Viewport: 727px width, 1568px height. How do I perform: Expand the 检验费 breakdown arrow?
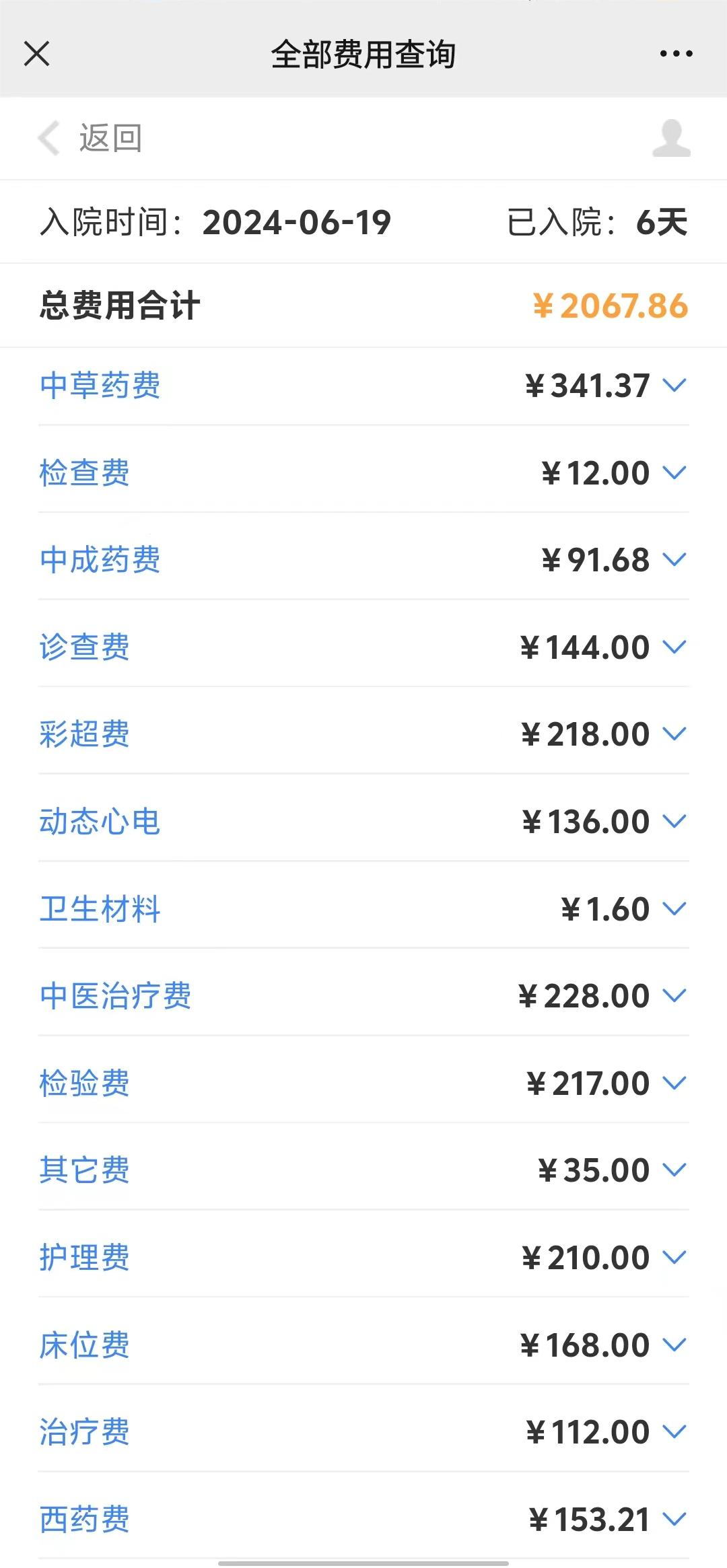click(x=675, y=1084)
